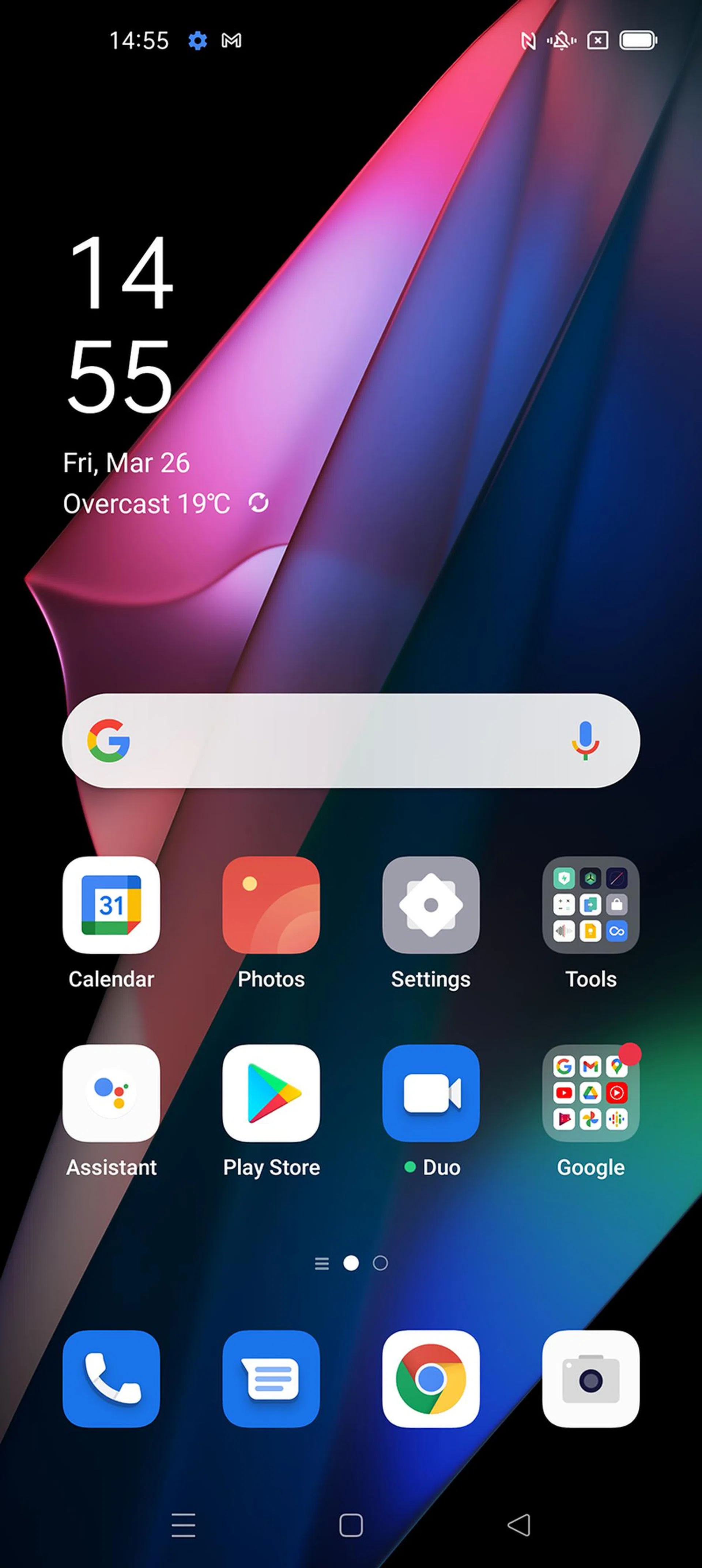Open the Settings app
The image size is (702, 1568).
click(x=430, y=905)
